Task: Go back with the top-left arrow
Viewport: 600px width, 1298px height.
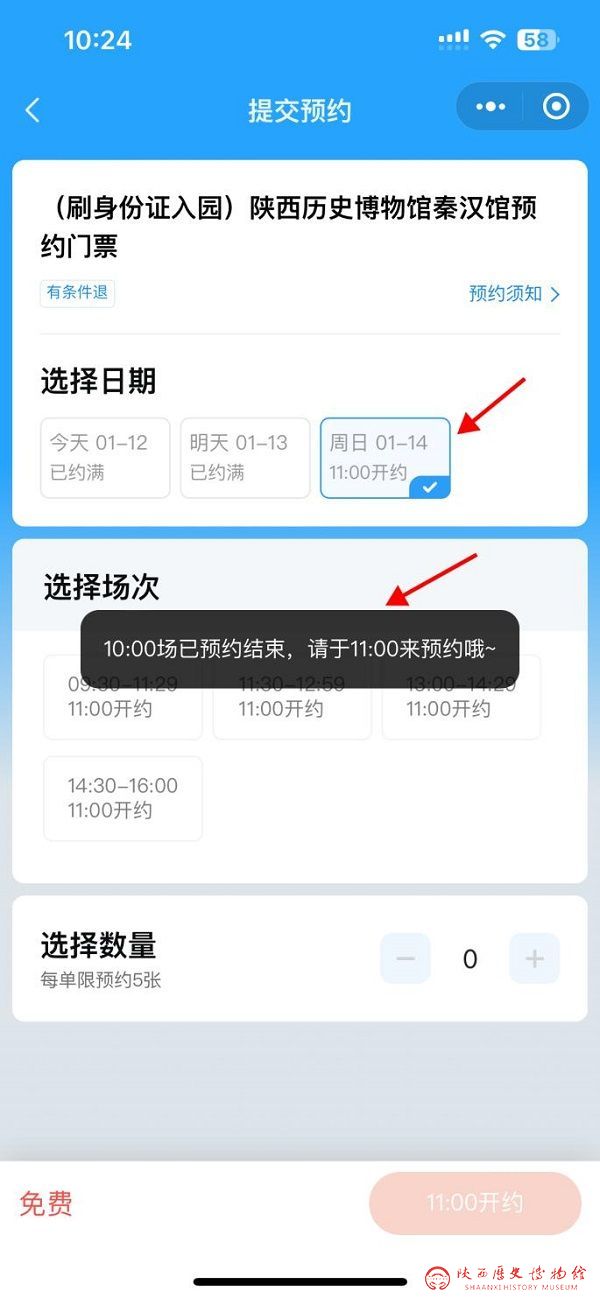Action: coord(33,110)
